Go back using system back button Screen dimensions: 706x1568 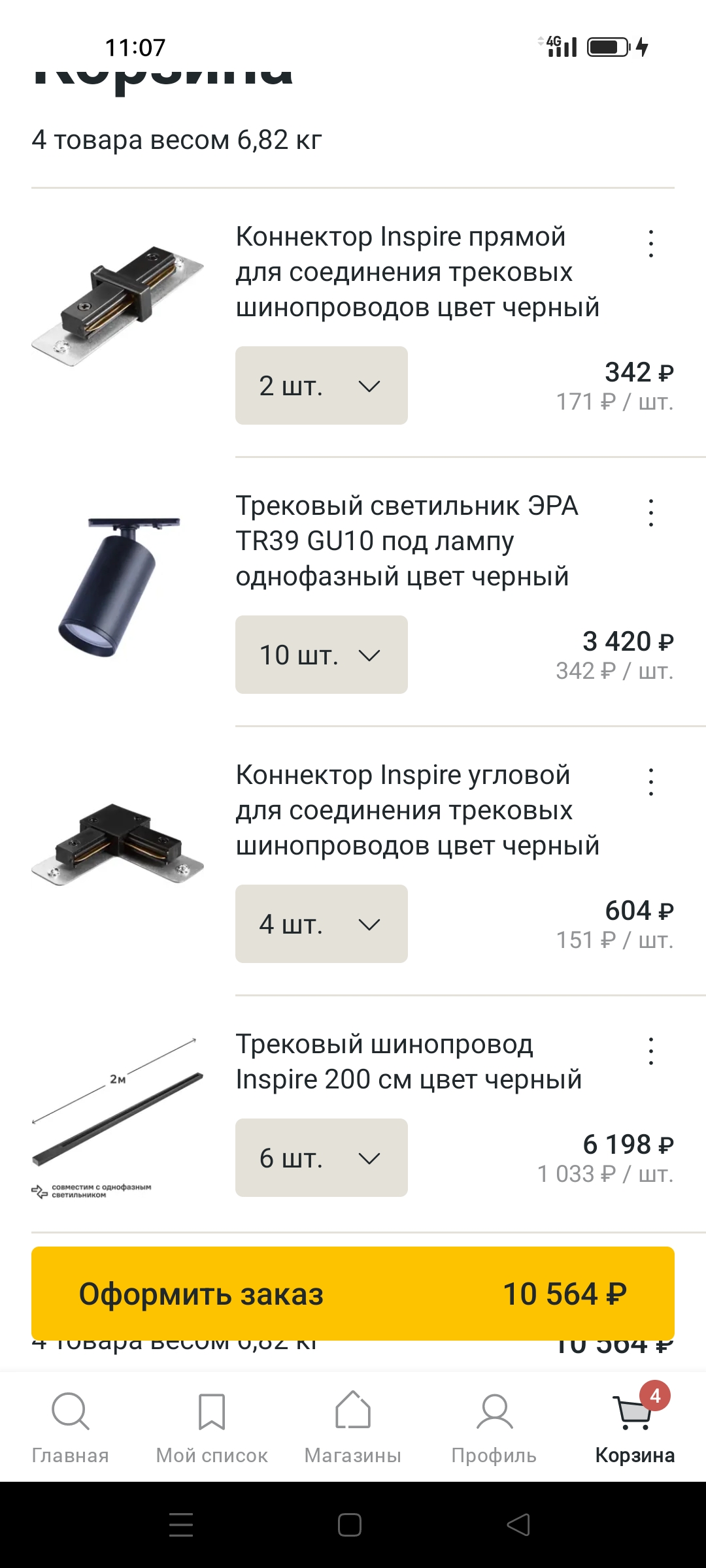518,1525
